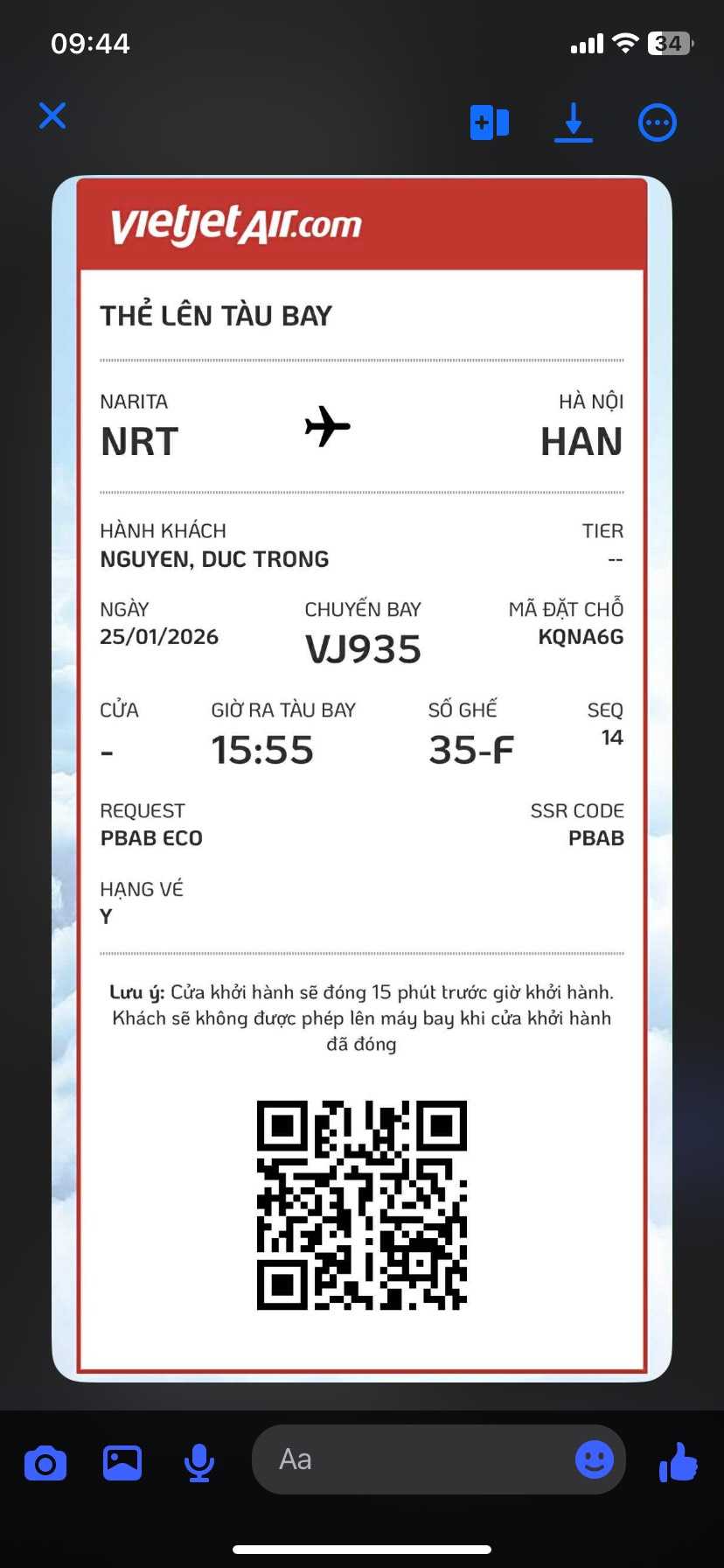Record a voice message
Screen dimensions: 724x1568
click(x=199, y=1462)
